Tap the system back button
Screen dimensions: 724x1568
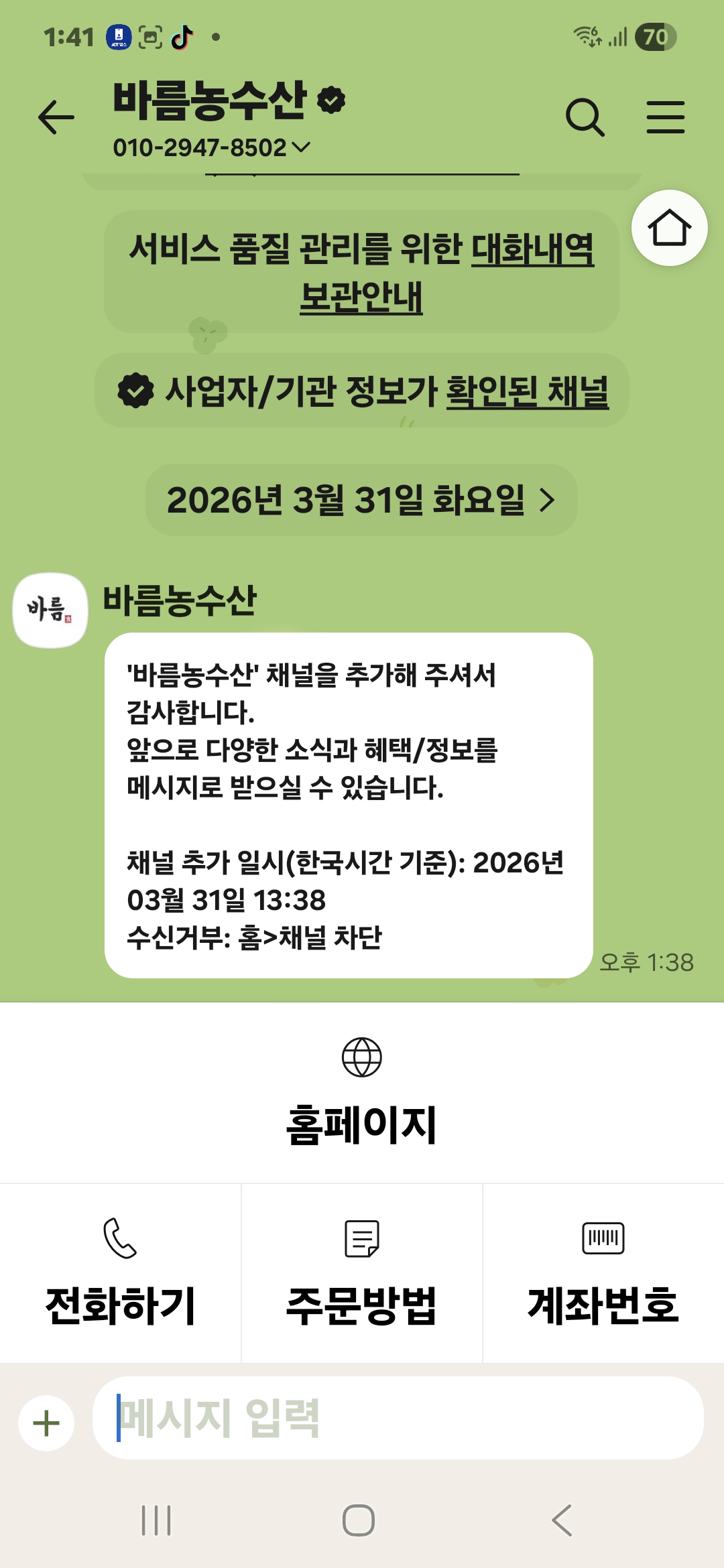tap(562, 1520)
